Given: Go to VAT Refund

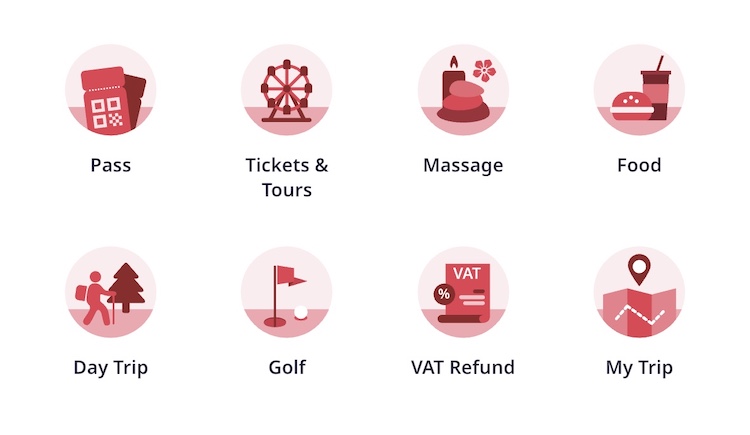Looking at the screenshot, I should [x=463, y=293].
